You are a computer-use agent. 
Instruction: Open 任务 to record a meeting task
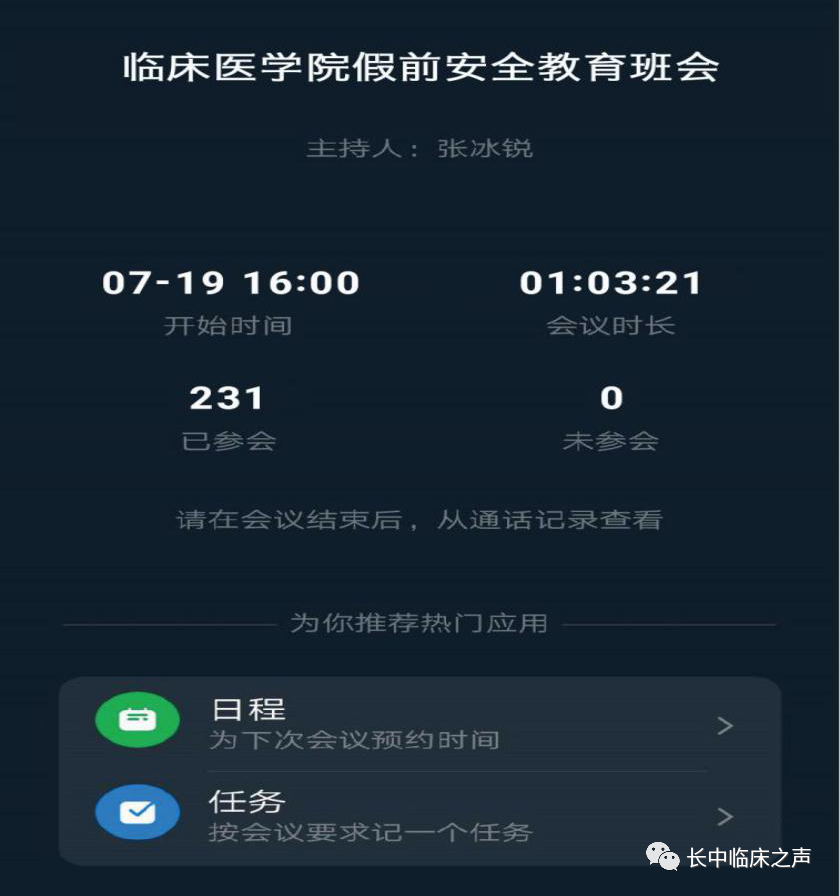[x=419, y=815]
